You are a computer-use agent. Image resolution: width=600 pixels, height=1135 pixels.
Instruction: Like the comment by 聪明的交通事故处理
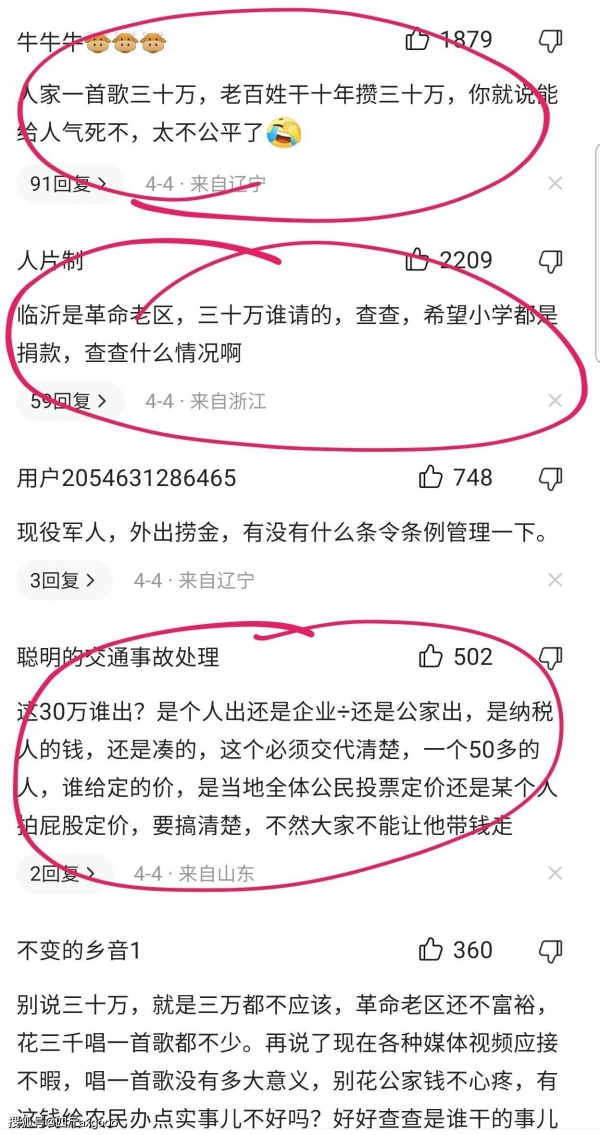coord(431,656)
